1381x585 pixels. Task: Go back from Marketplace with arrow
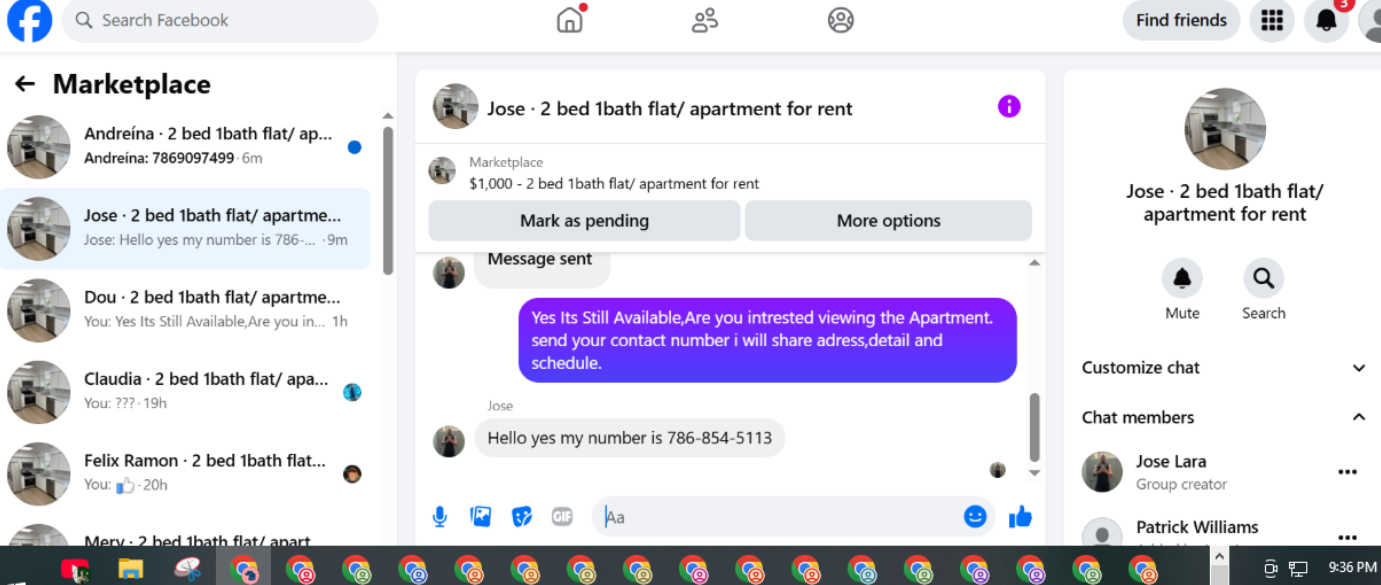(x=25, y=85)
